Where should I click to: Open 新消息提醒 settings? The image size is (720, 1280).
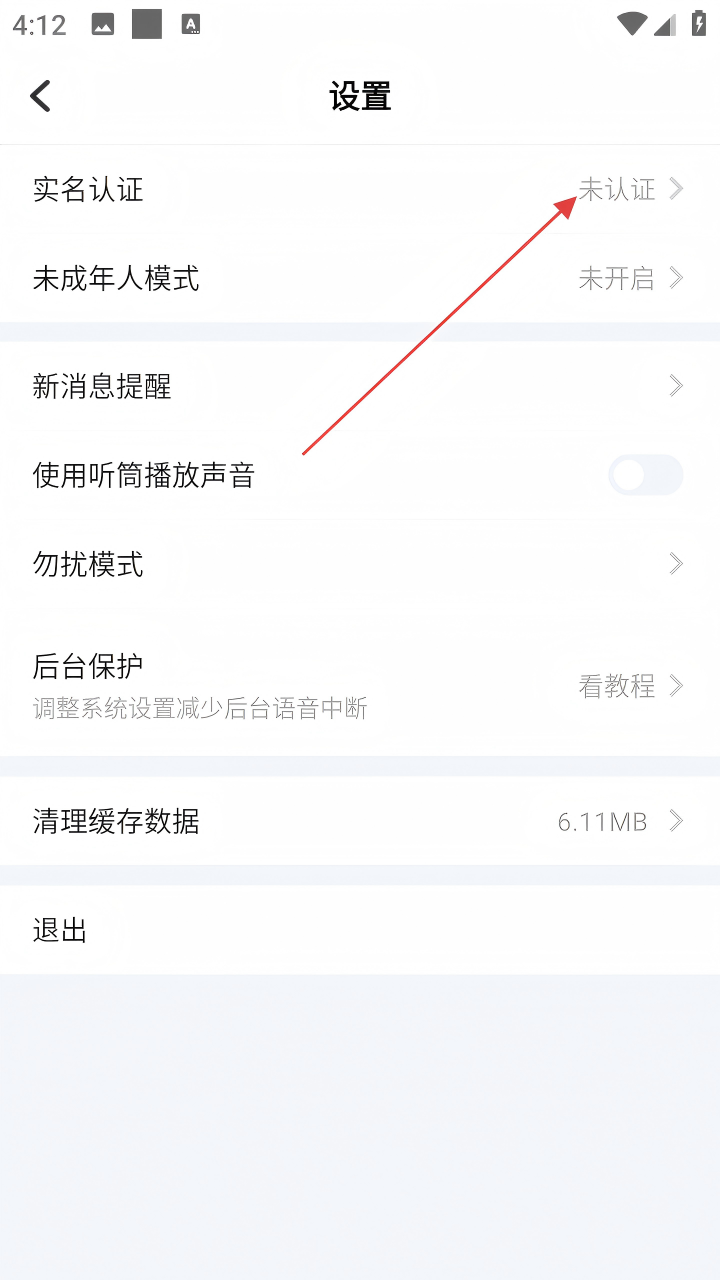pyautogui.click(x=360, y=386)
